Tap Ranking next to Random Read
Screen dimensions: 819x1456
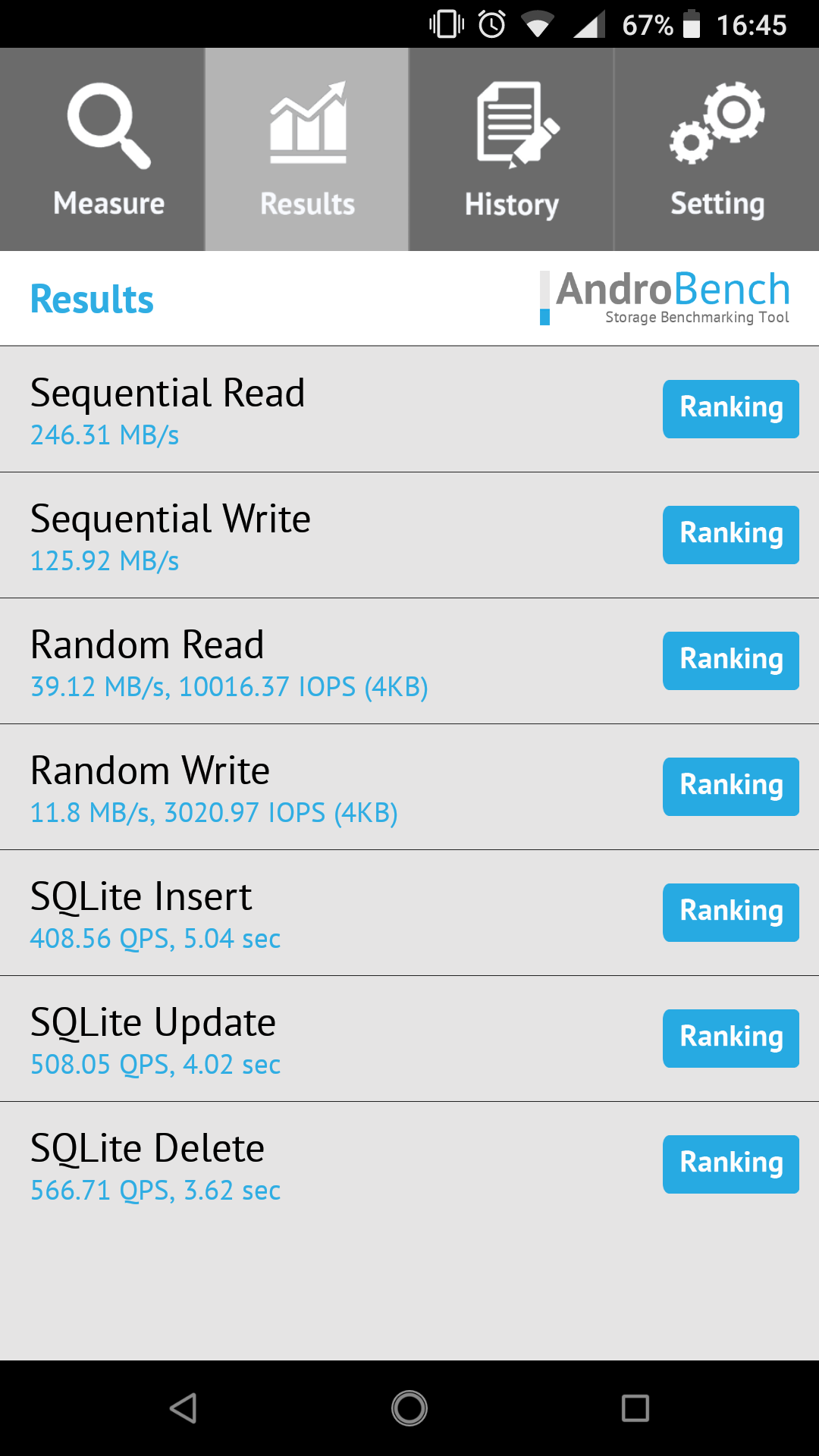click(731, 661)
